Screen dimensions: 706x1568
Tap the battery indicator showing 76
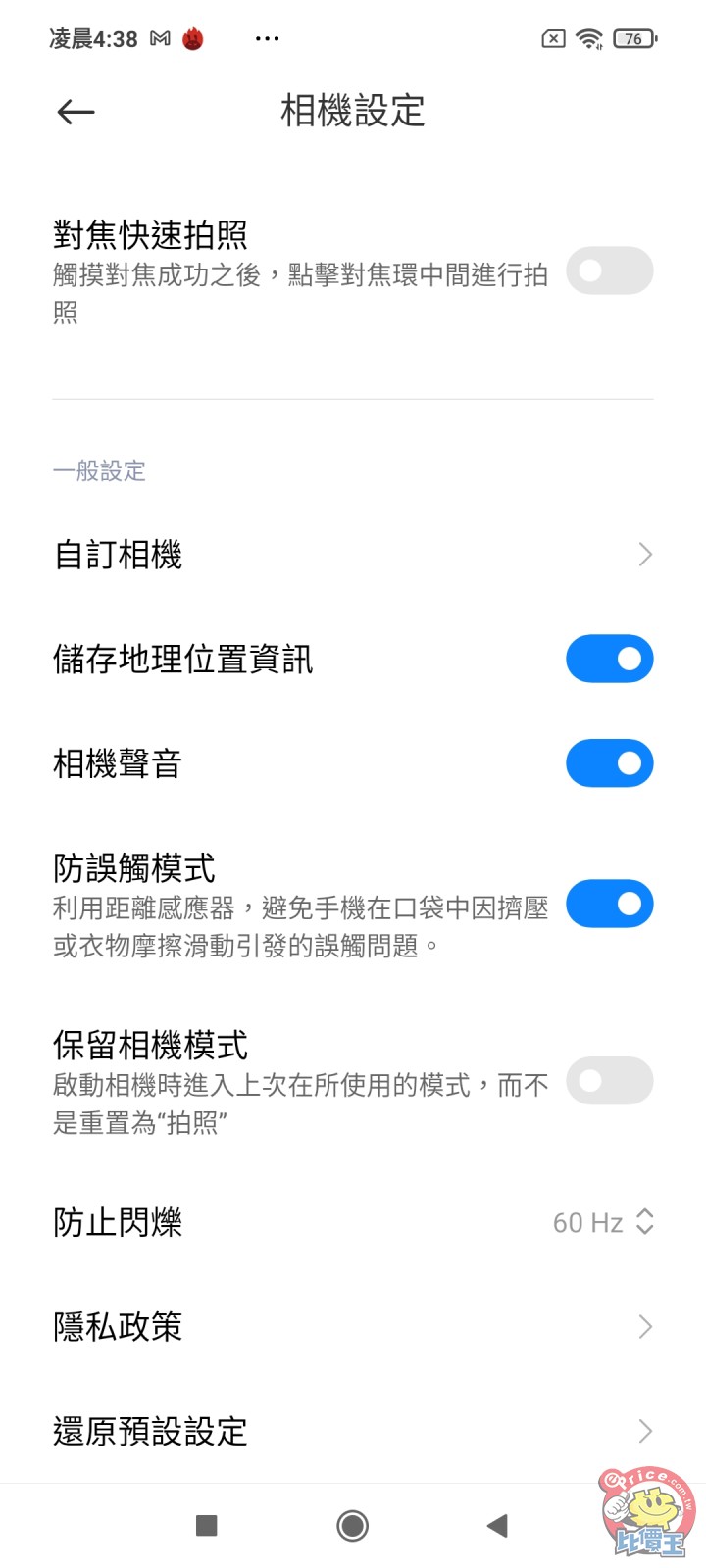tap(632, 37)
